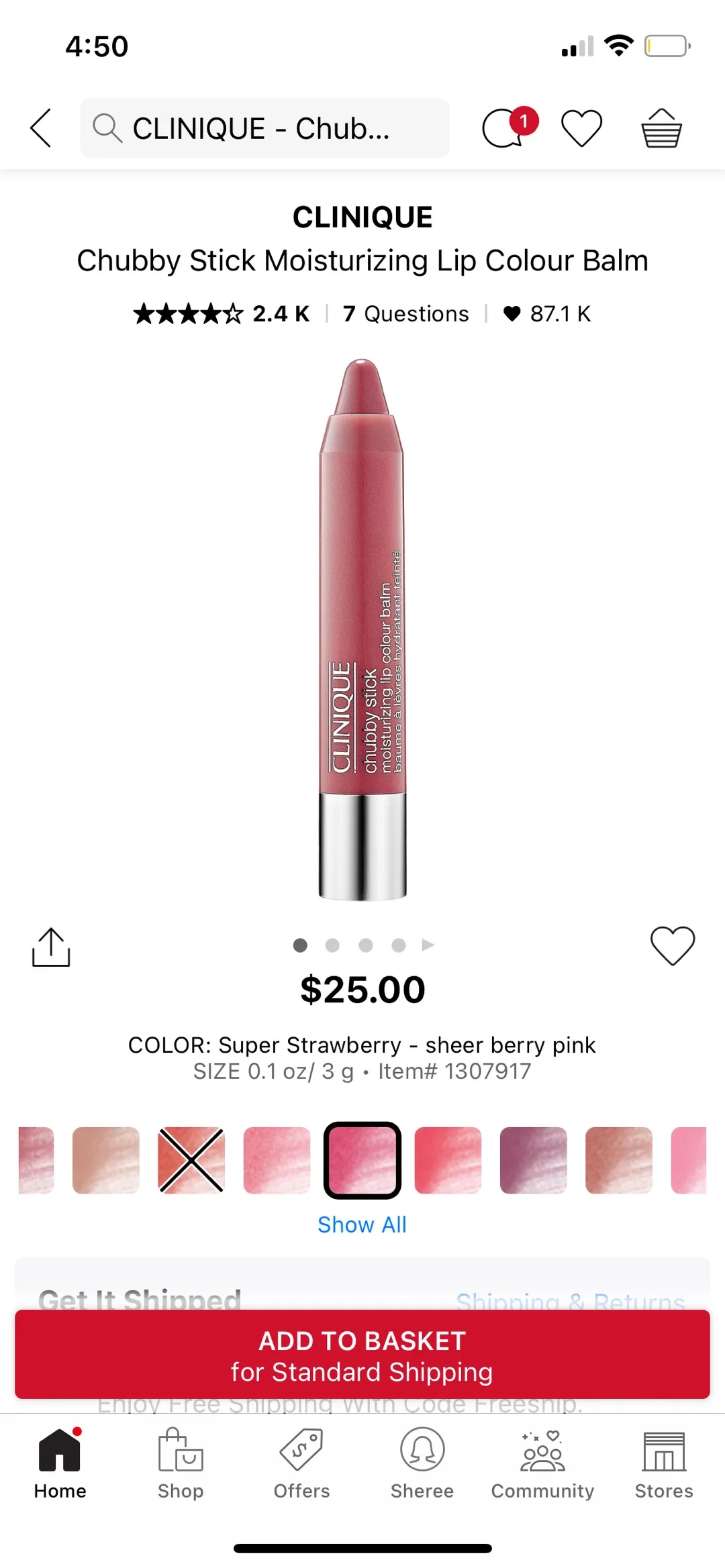Select the purple plum color swatch
The width and height of the screenshot is (725, 1568).
point(534,1160)
